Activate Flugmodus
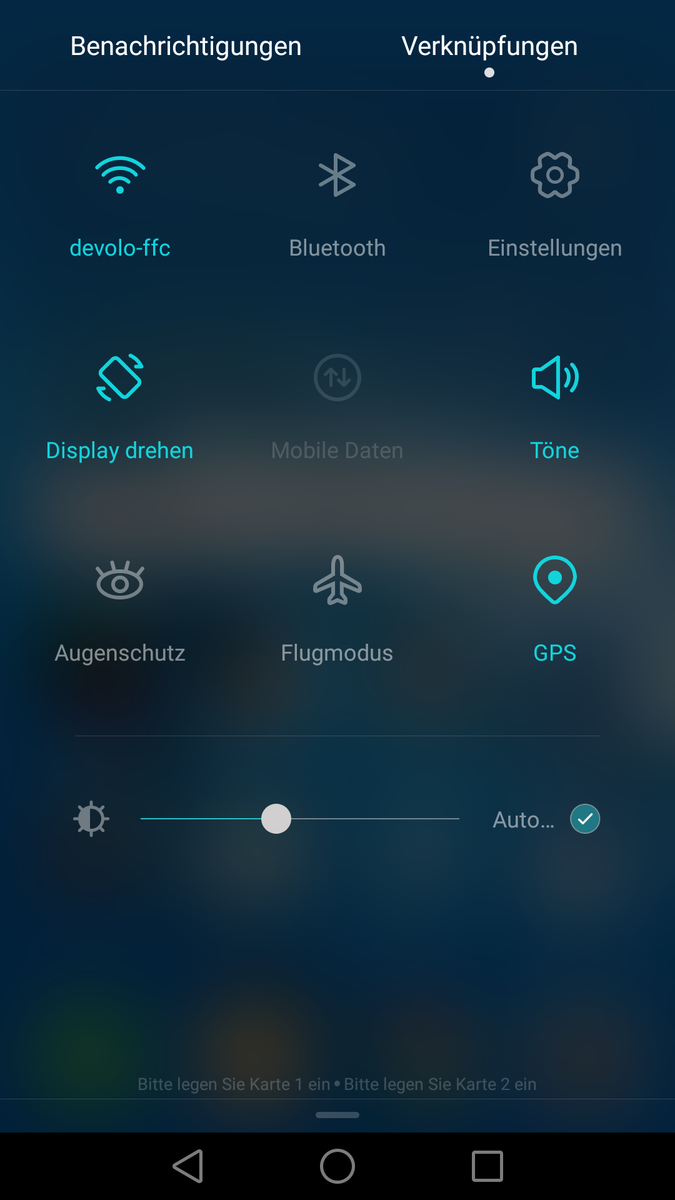 click(x=337, y=581)
